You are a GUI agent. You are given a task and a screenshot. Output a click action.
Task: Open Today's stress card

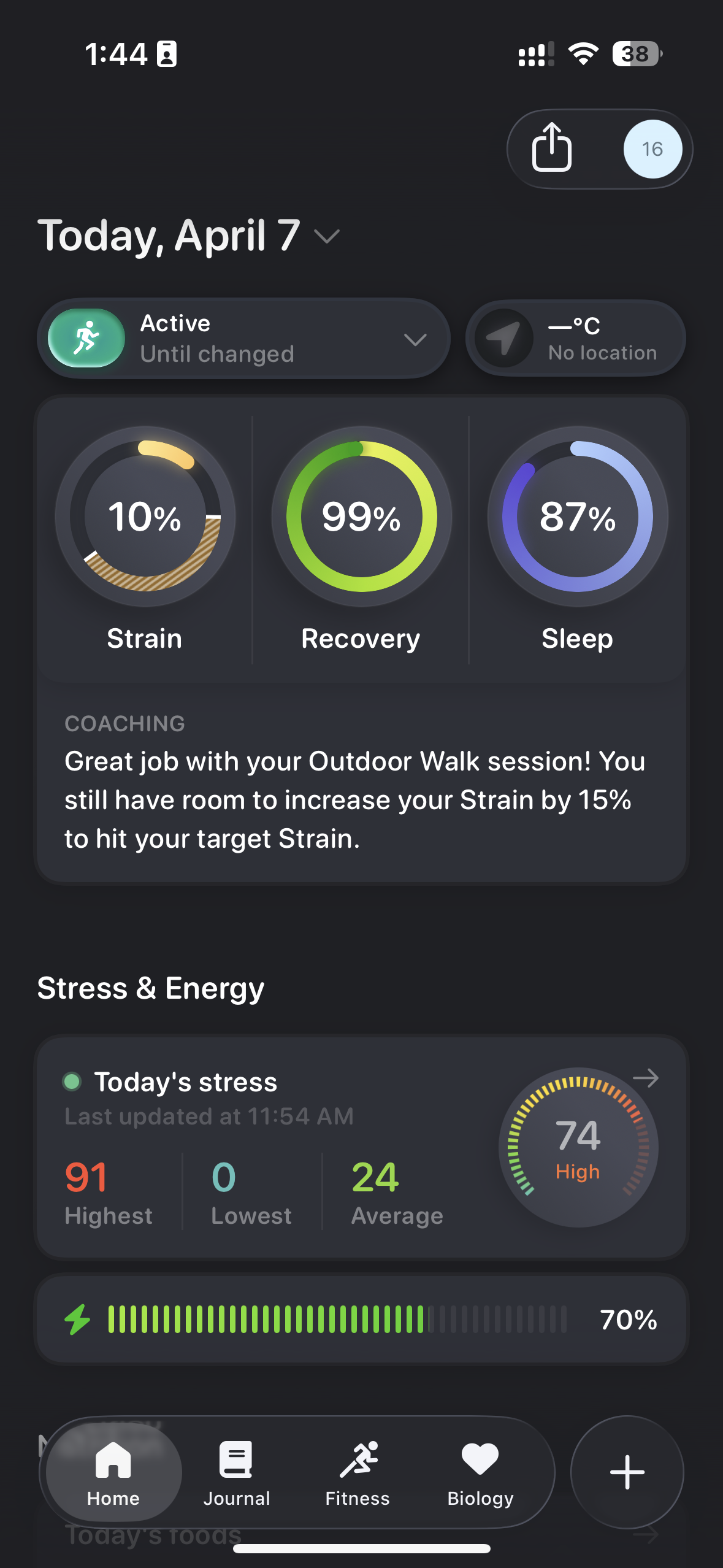[361, 1146]
